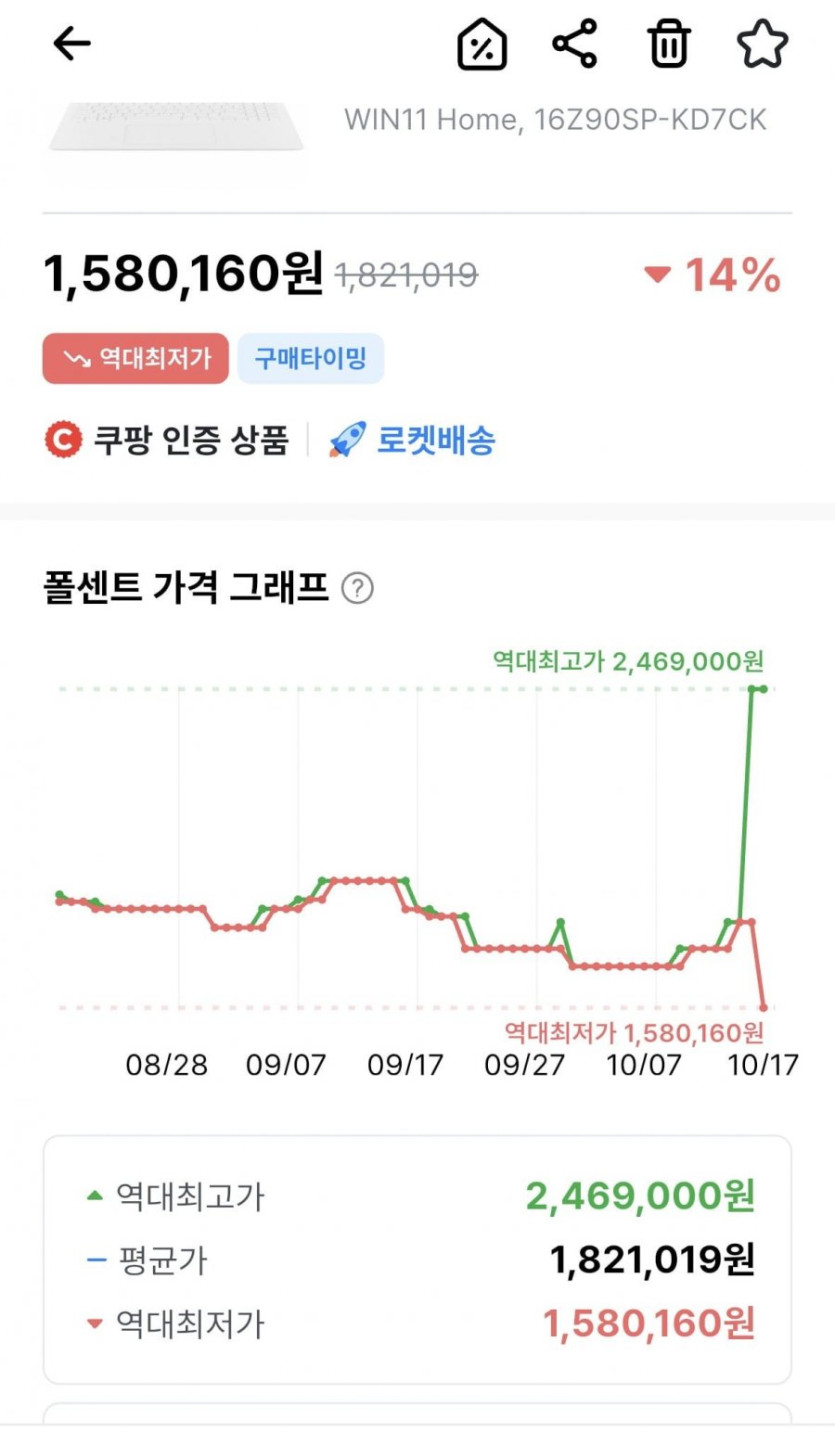The height and width of the screenshot is (1432, 835).
Task: Go back using the arrow icon
Action: 72,43
